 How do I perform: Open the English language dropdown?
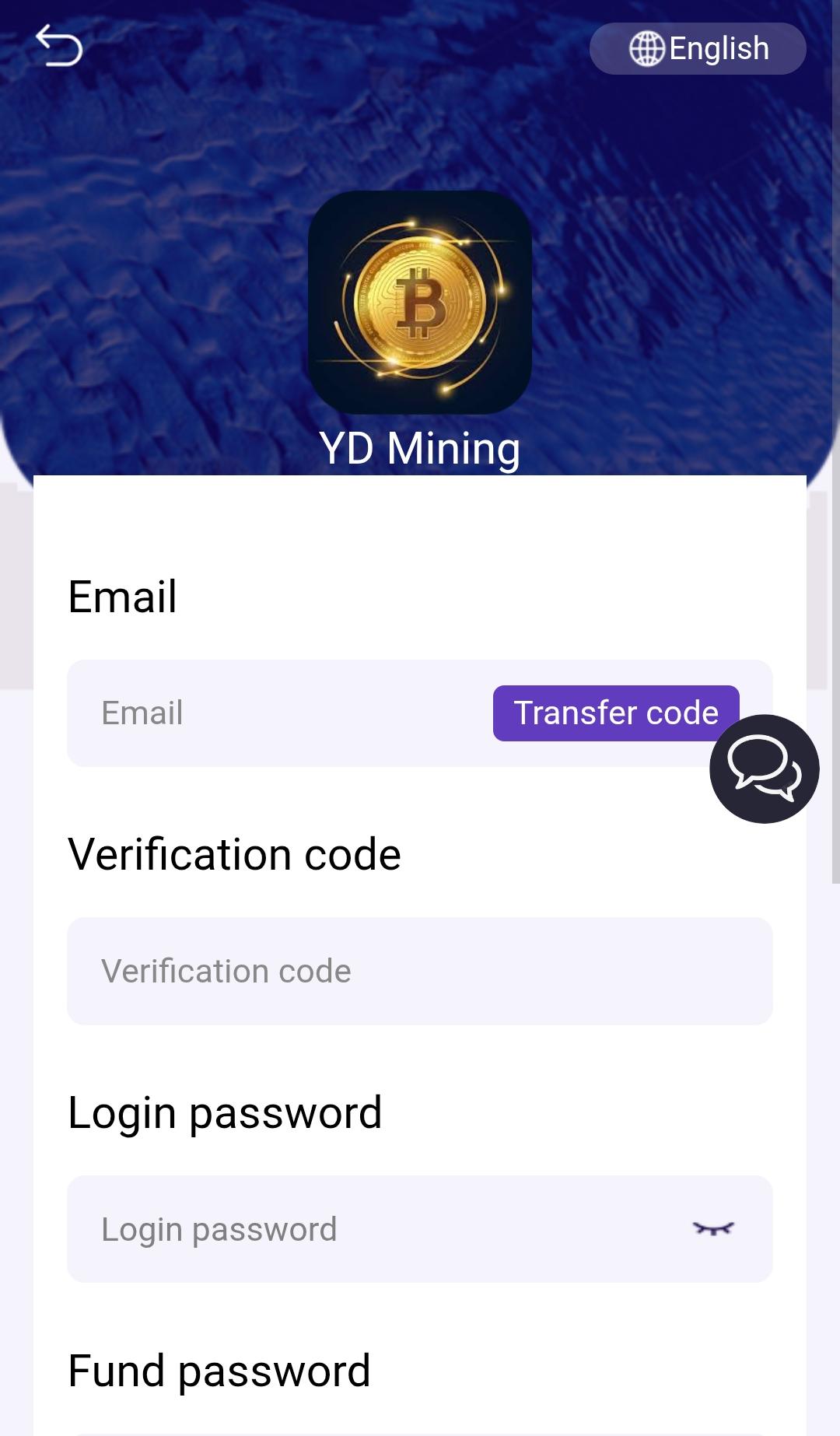pos(697,48)
